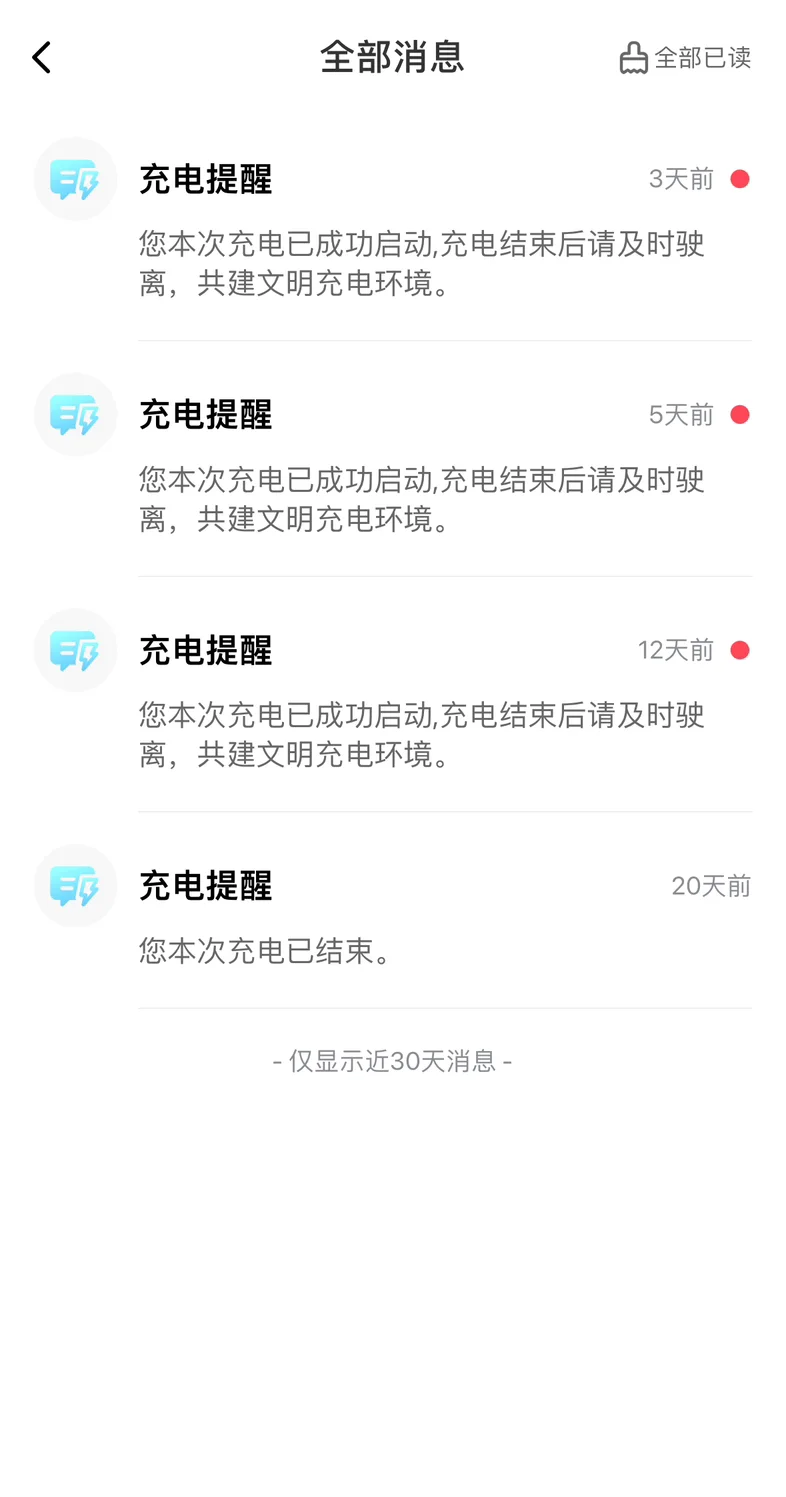Screen dimensions: 786x1497
Task: Mark all messages read with 全部已读
Action: click(x=685, y=57)
